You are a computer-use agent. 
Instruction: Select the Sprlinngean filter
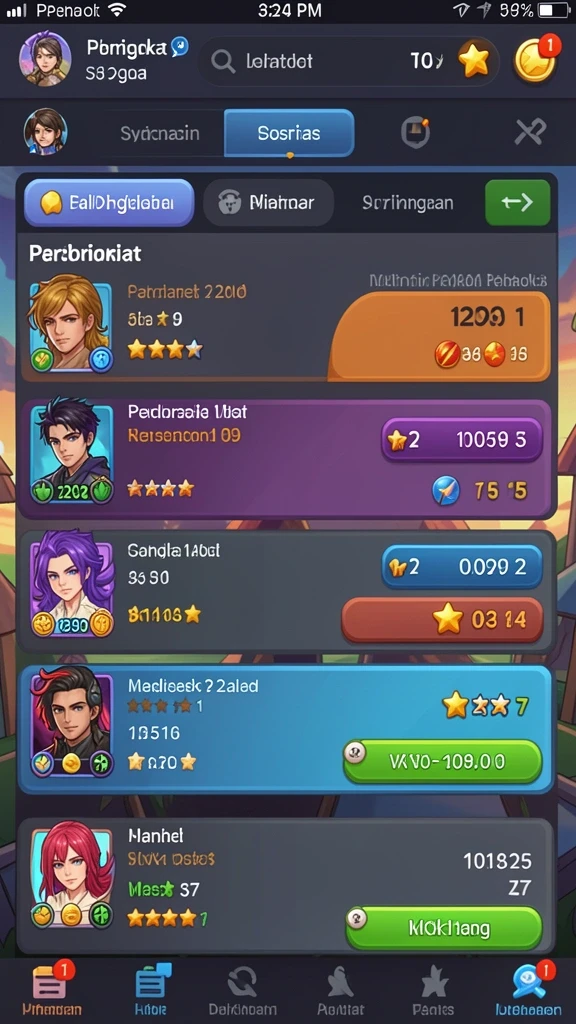point(408,202)
